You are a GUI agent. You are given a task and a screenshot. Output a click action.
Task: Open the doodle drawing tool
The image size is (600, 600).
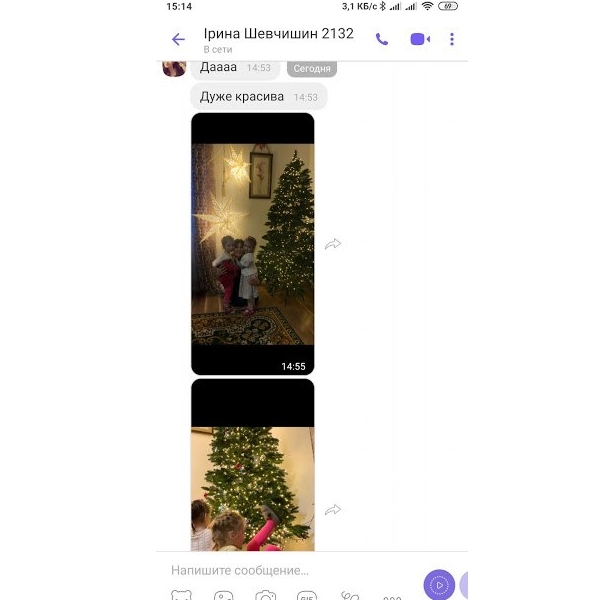[349, 596]
